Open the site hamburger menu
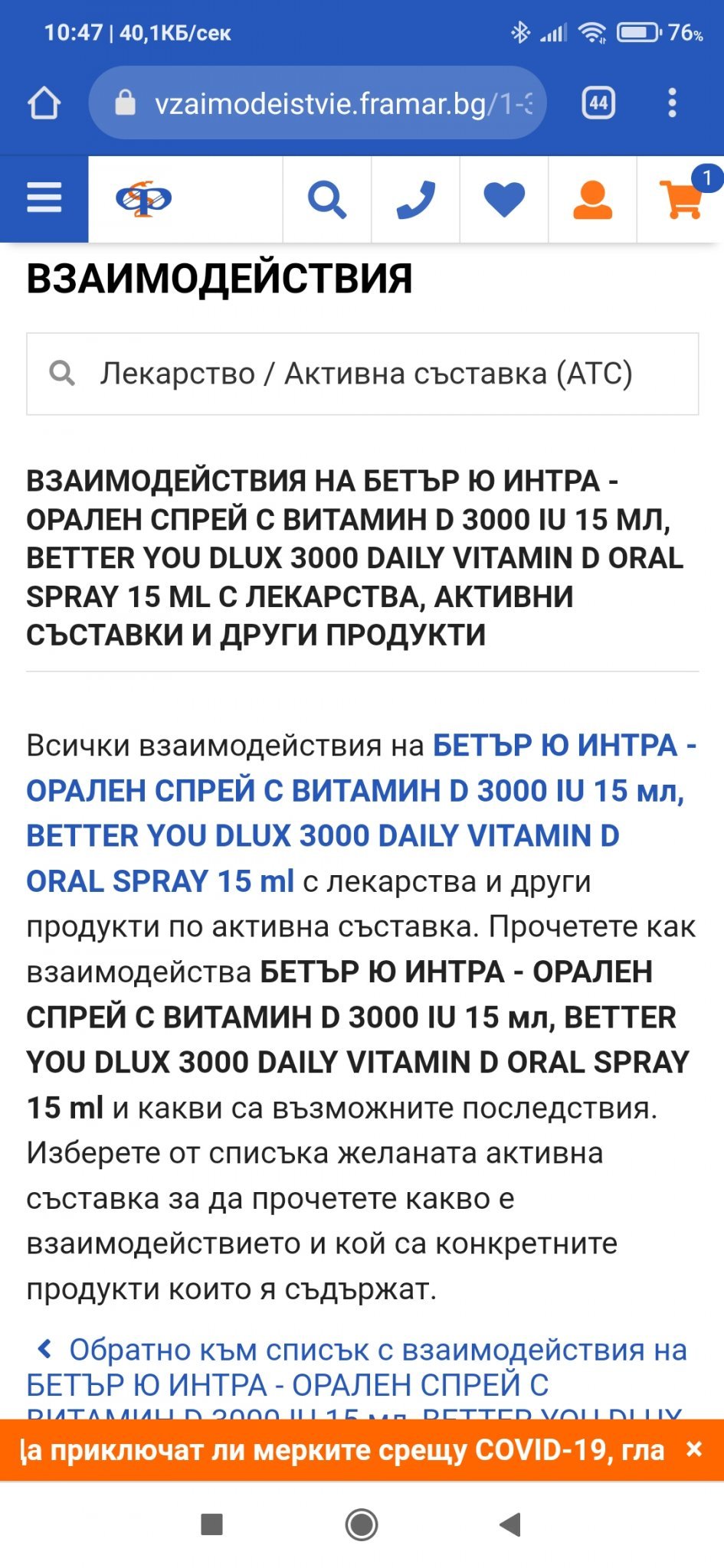 (x=44, y=199)
